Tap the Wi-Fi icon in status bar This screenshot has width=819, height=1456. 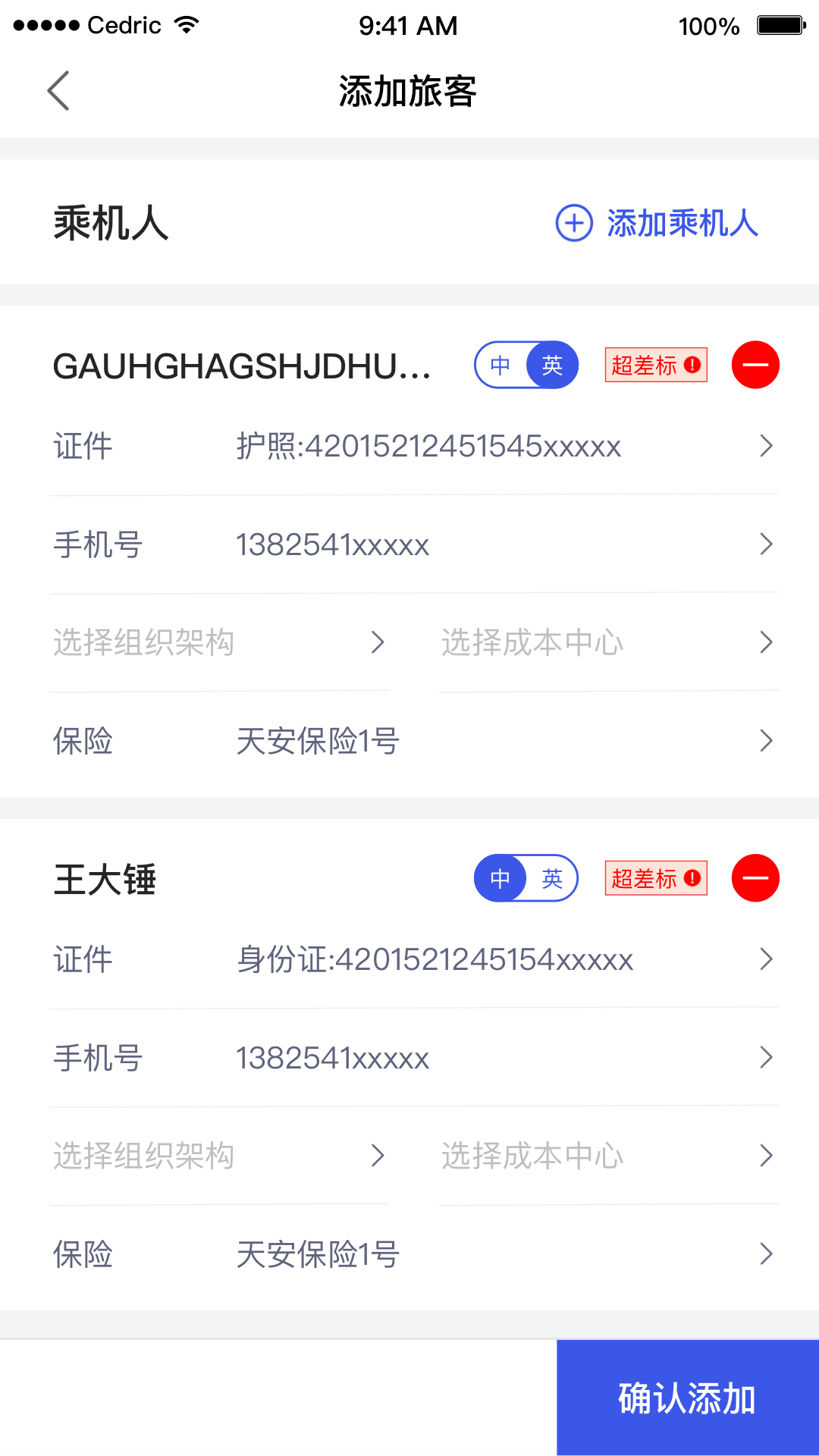186,25
